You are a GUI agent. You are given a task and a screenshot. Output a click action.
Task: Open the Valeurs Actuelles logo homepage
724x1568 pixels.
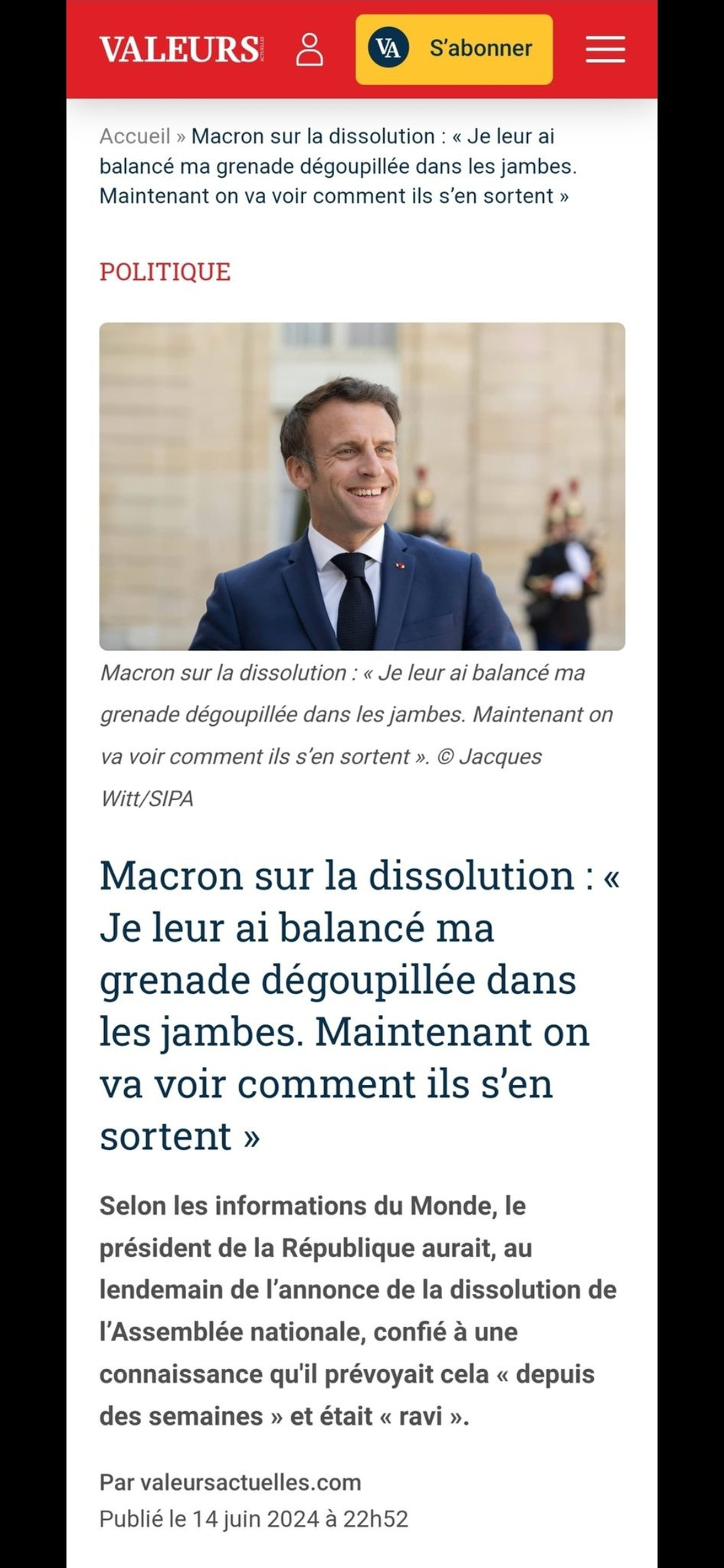point(182,50)
